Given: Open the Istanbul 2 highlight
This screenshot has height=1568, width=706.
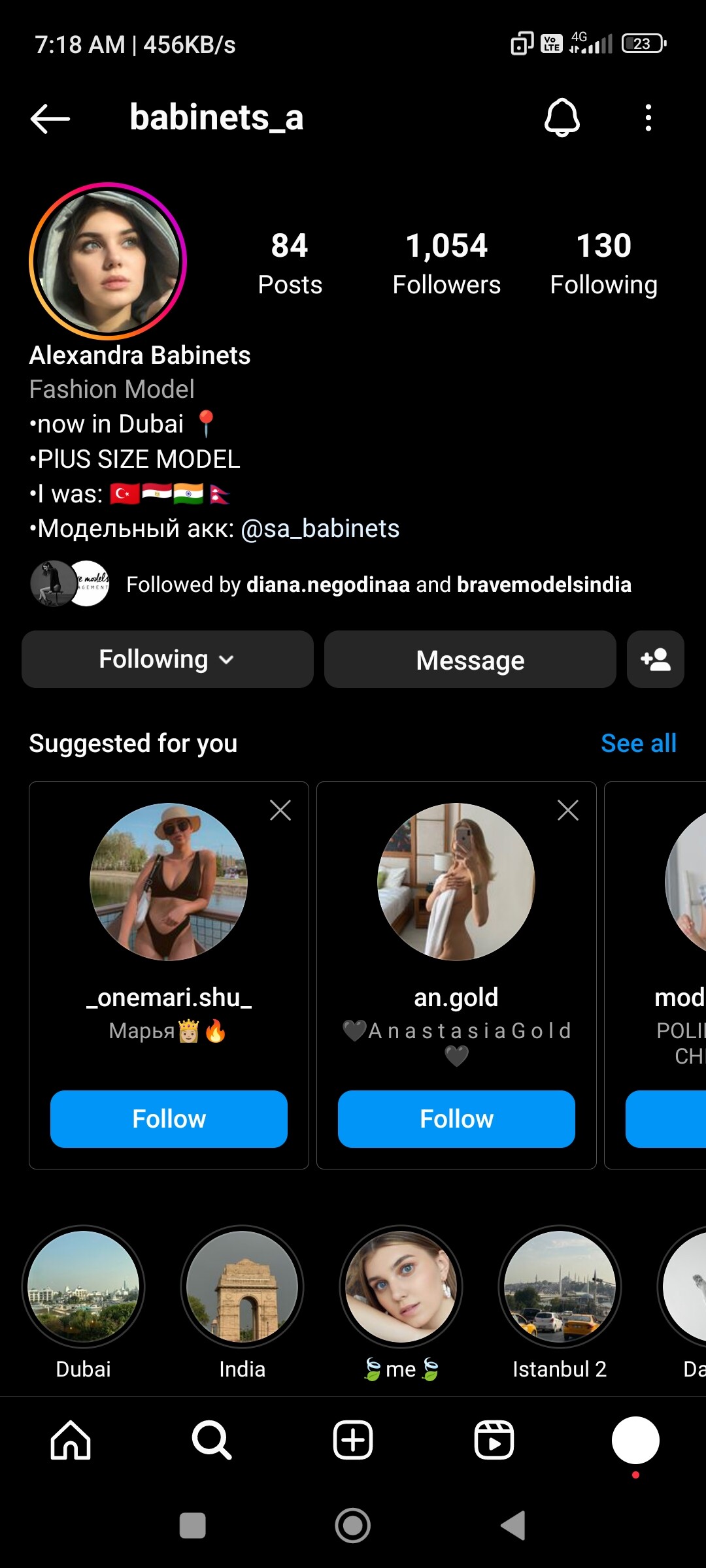Looking at the screenshot, I should (560, 1286).
